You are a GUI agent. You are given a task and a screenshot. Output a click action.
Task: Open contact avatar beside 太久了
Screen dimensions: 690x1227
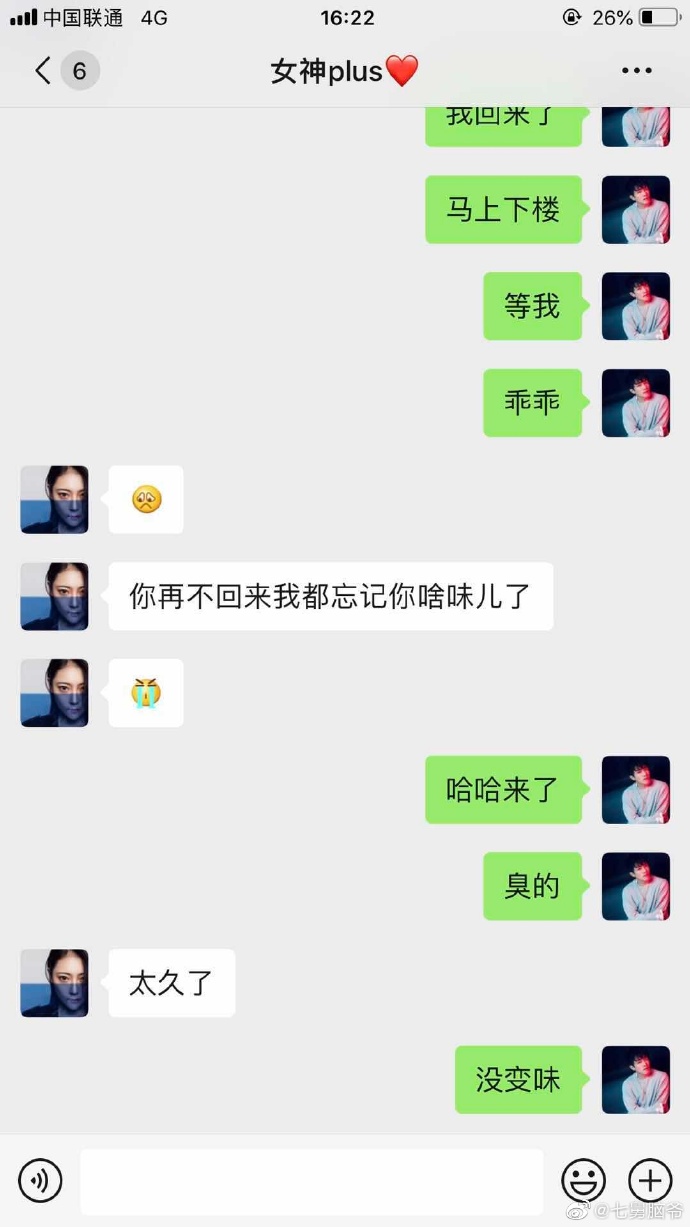(x=55, y=983)
